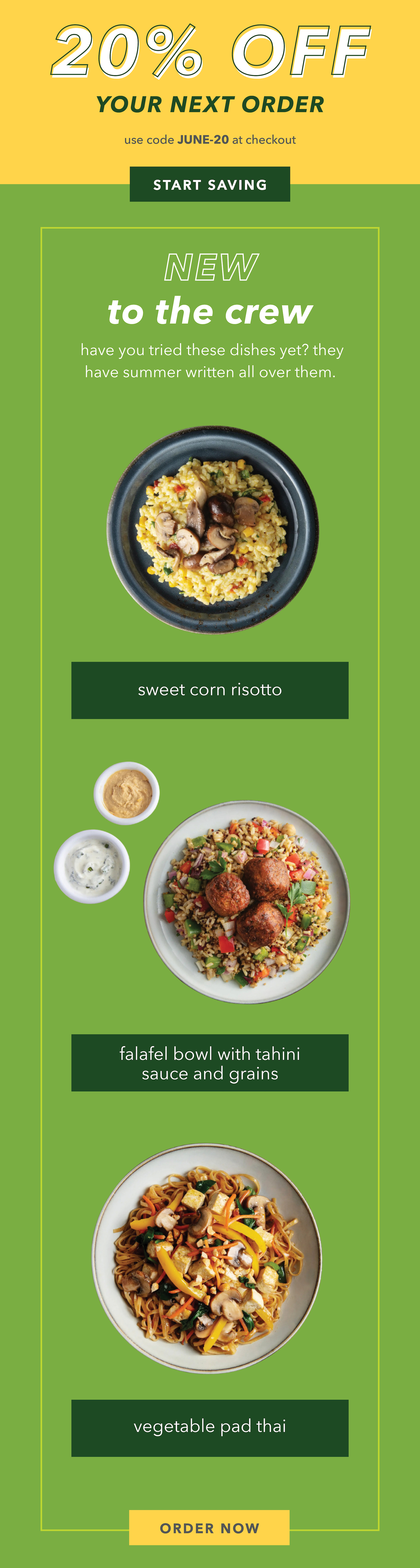The height and width of the screenshot is (1568, 420).
Task: Tap the Start Saving button
Action: point(210,184)
